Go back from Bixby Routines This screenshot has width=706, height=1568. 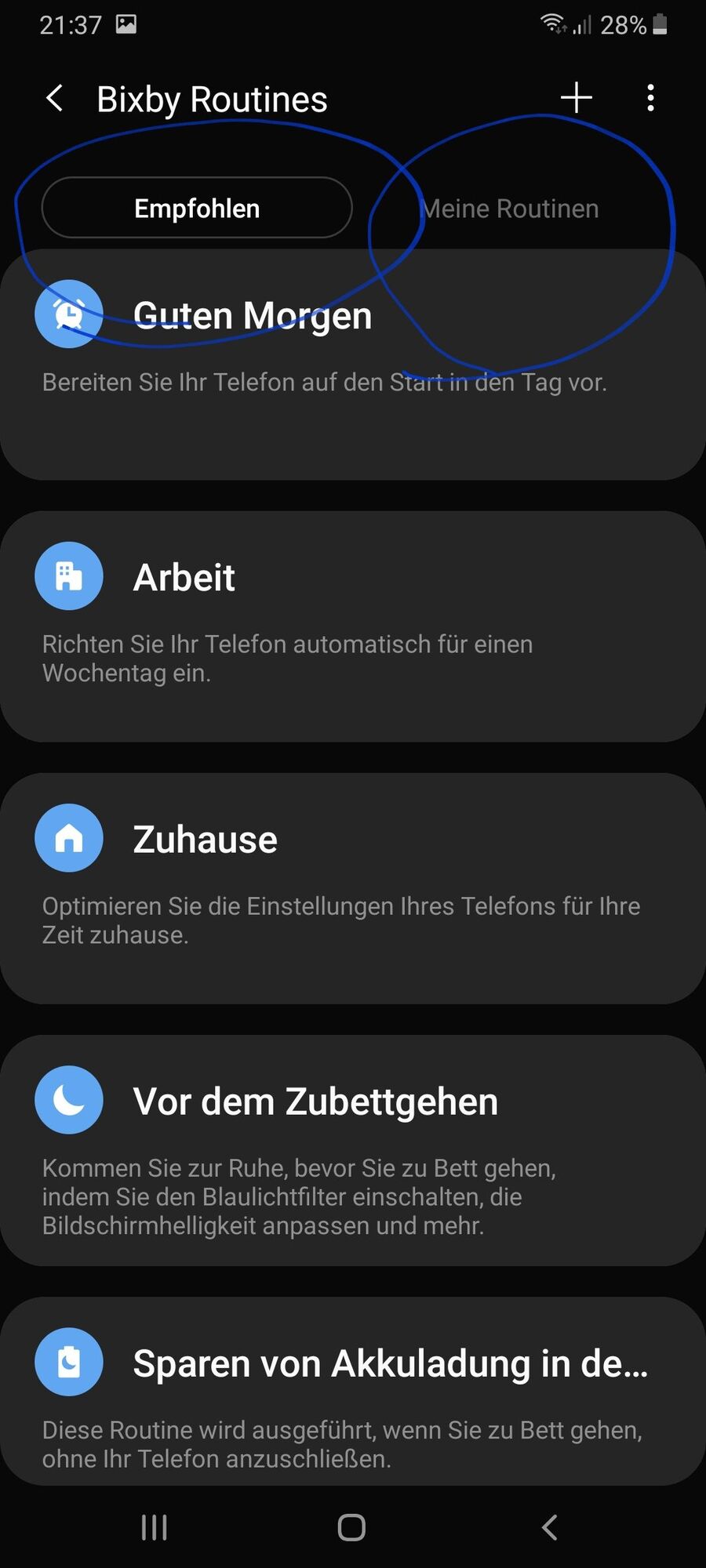point(54,99)
